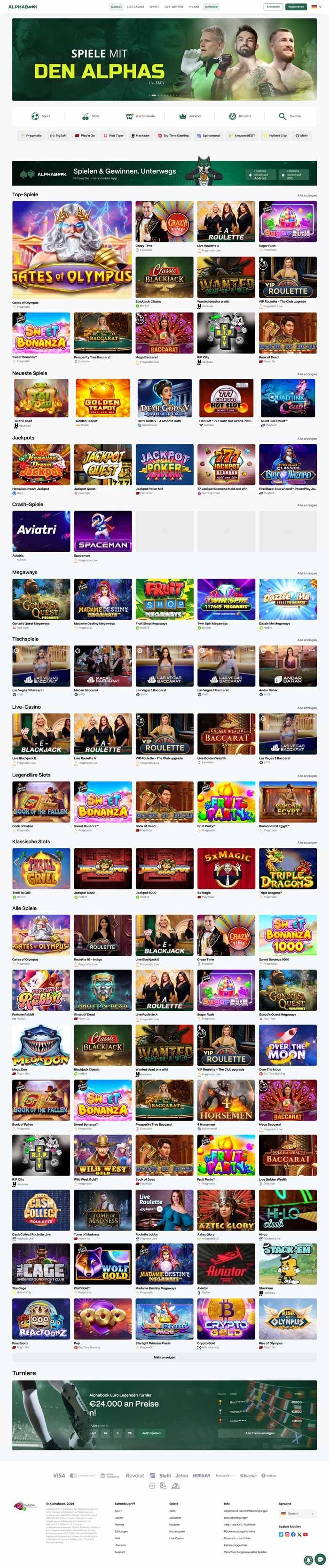
Task: Filter by Hacksaw provider chip
Action: tap(141, 136)
